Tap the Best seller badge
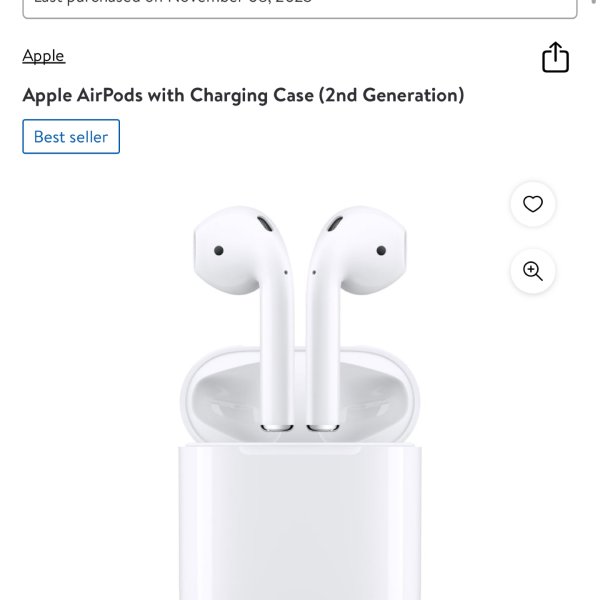 71,137
